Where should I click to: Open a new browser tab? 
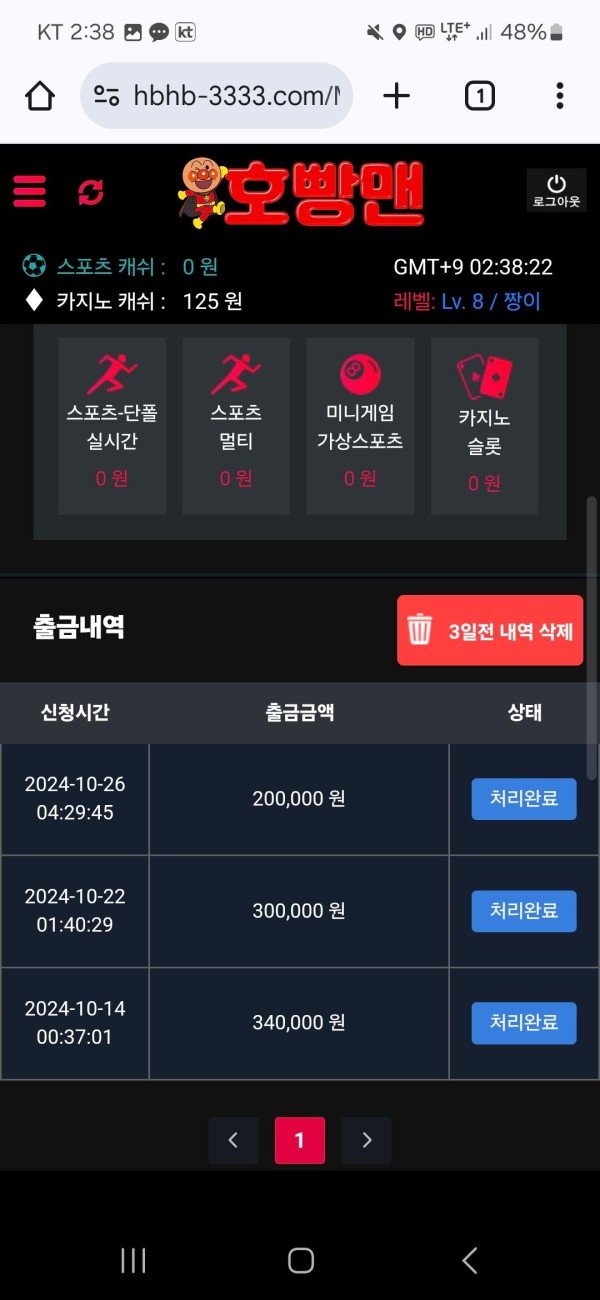pyautogui.click(x=397, y=96)
